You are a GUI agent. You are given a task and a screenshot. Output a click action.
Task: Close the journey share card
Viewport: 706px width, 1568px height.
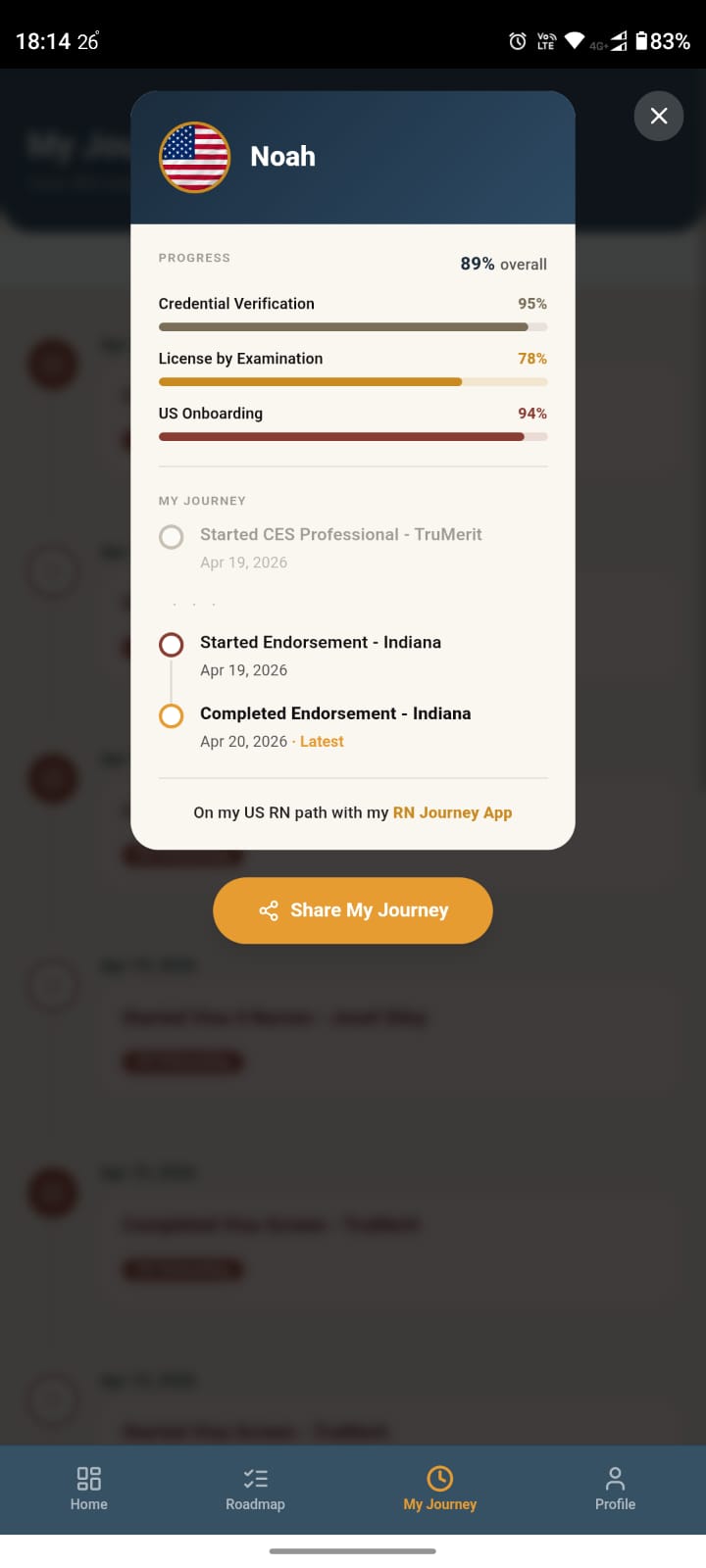(659, 116)
